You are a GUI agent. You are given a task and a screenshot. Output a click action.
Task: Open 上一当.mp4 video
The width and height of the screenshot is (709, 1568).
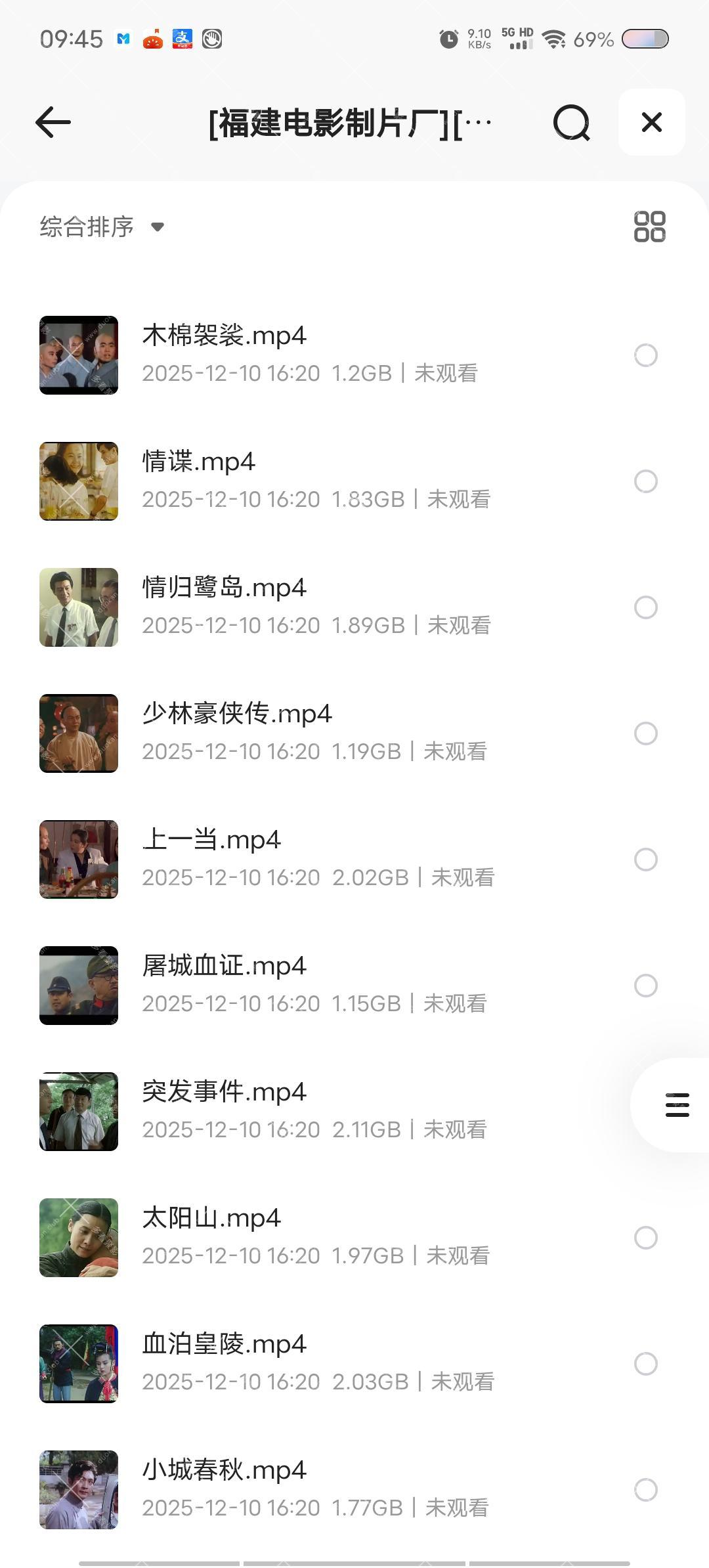[x=211, y=840]
